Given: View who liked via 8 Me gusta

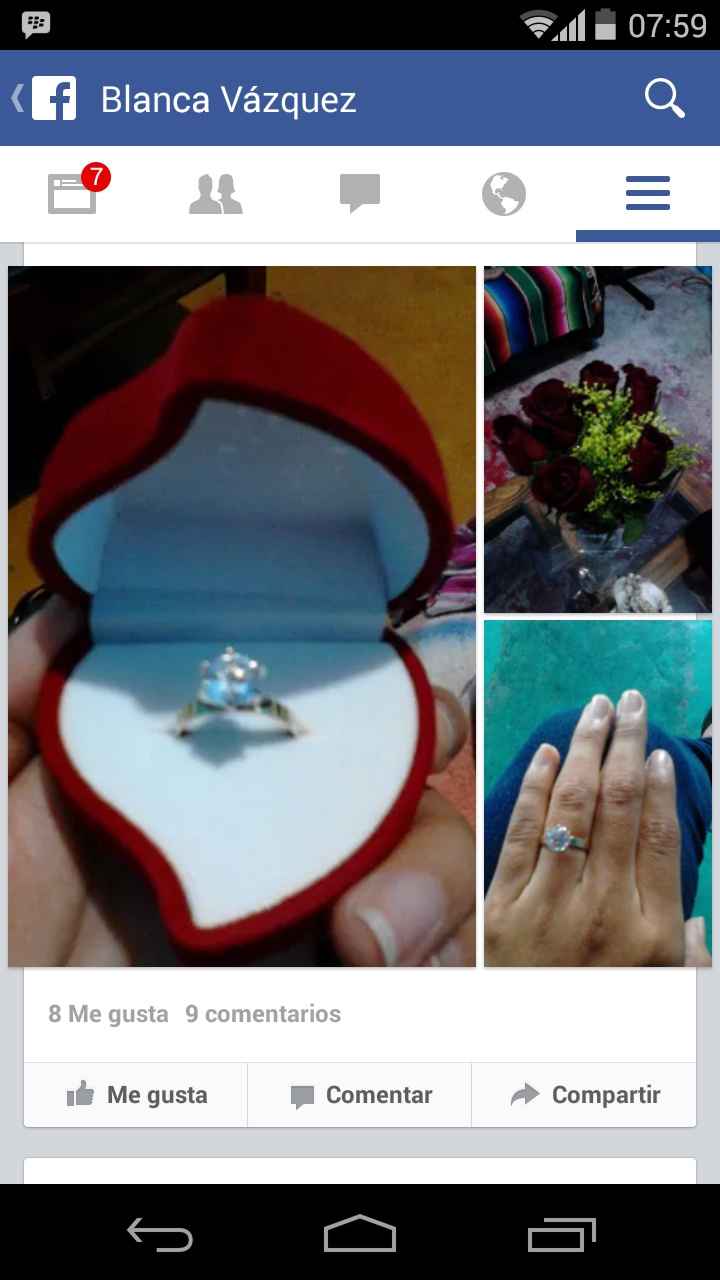Looking at the screenshot, I should [108, 1014].
